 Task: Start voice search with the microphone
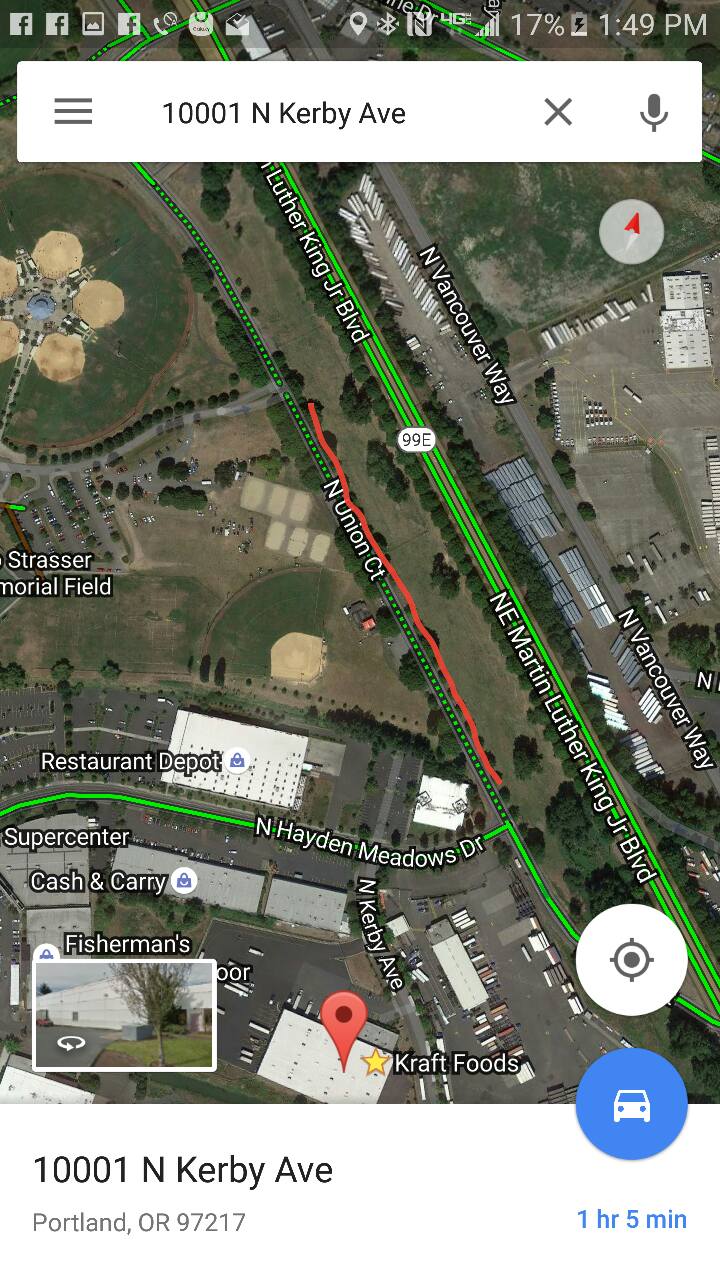coord(654,112)
